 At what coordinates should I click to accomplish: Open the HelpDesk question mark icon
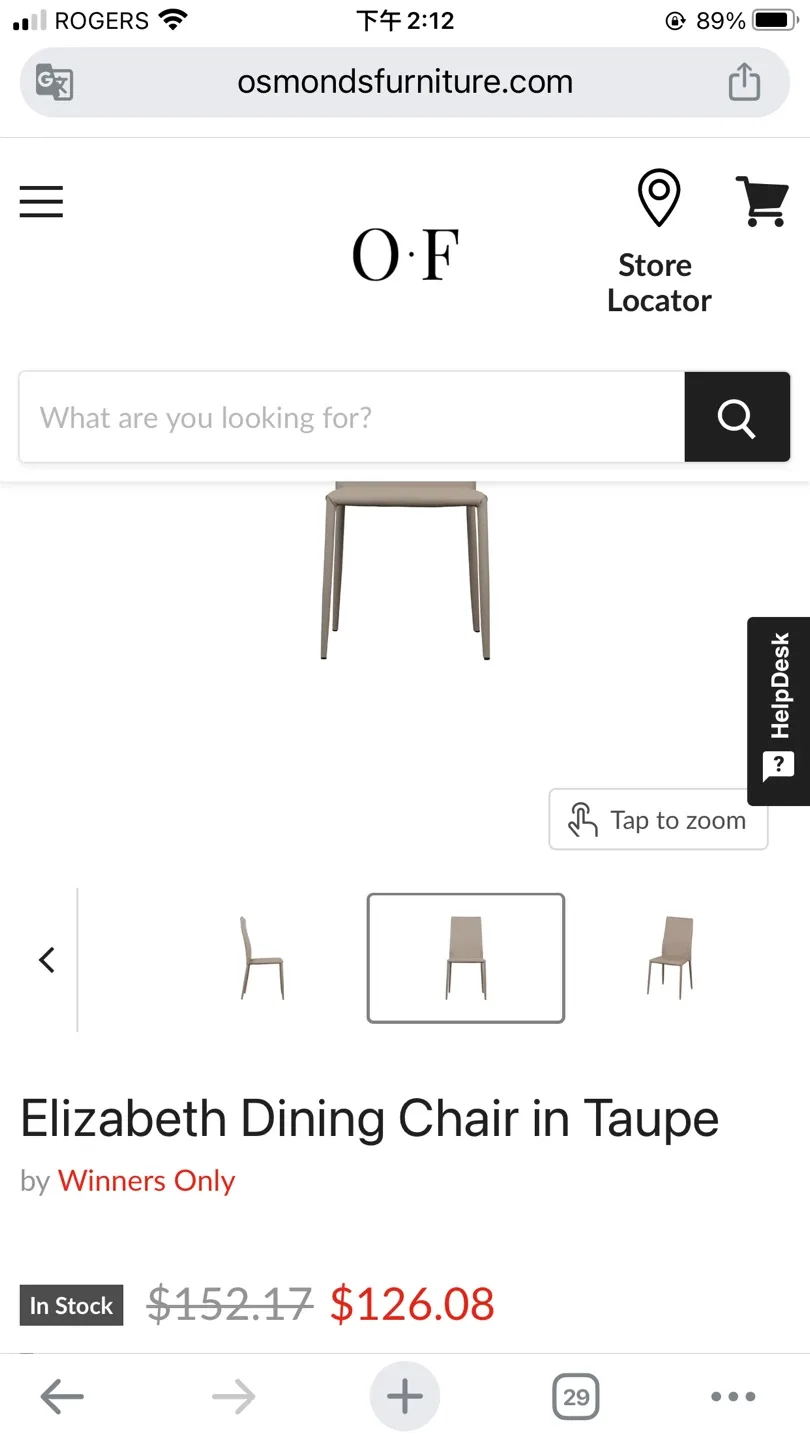777,766
